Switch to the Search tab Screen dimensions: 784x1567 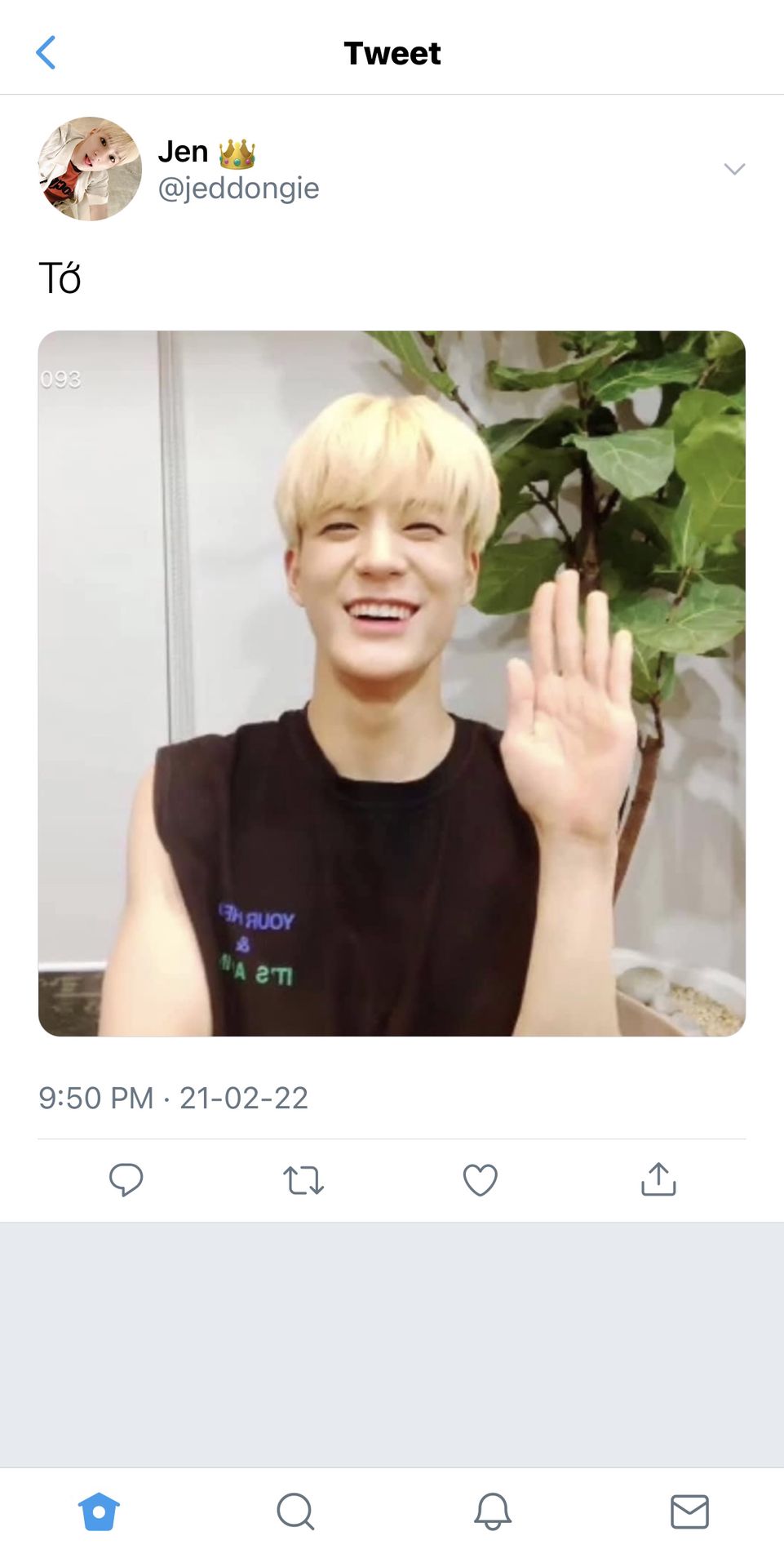[295, 1512]
